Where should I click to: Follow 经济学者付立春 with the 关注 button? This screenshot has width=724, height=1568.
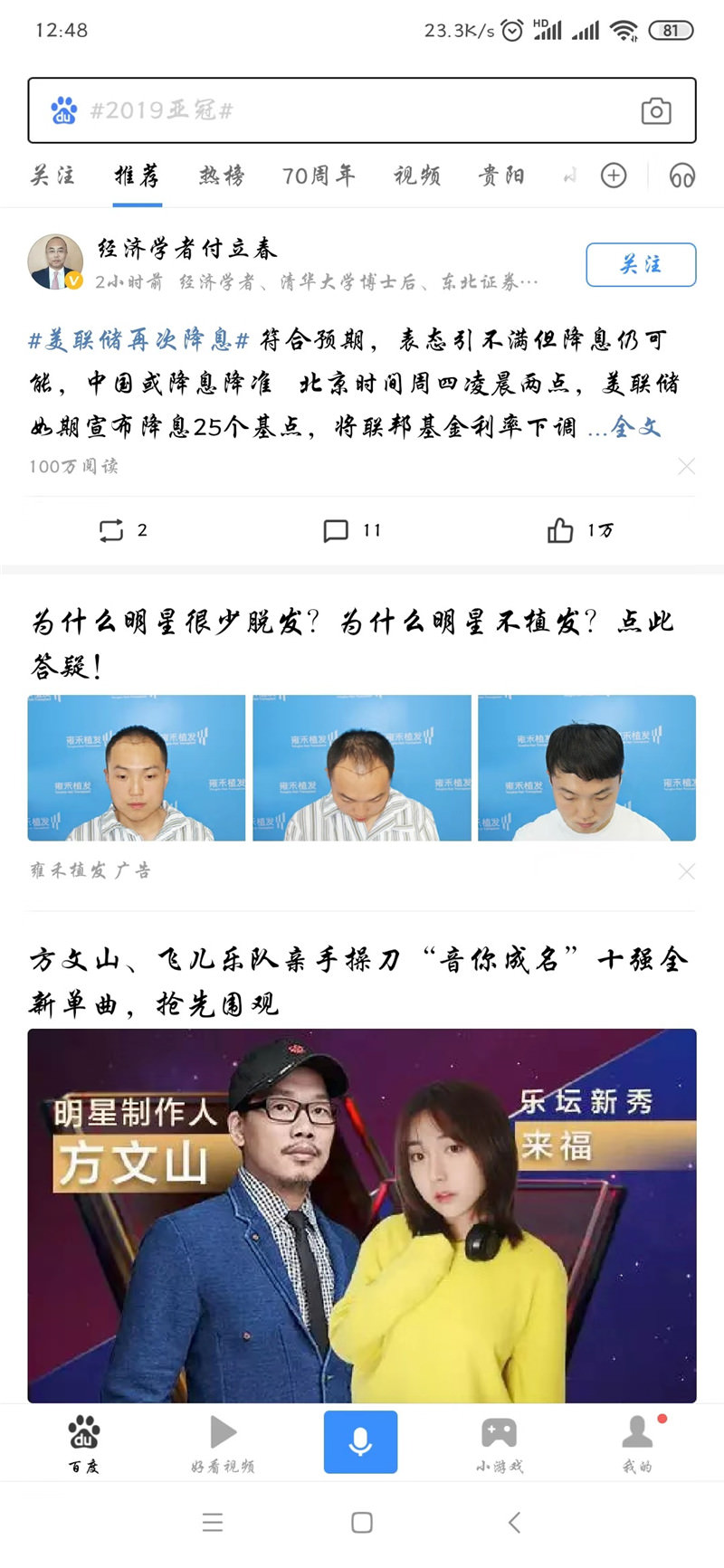pos(641,264)
